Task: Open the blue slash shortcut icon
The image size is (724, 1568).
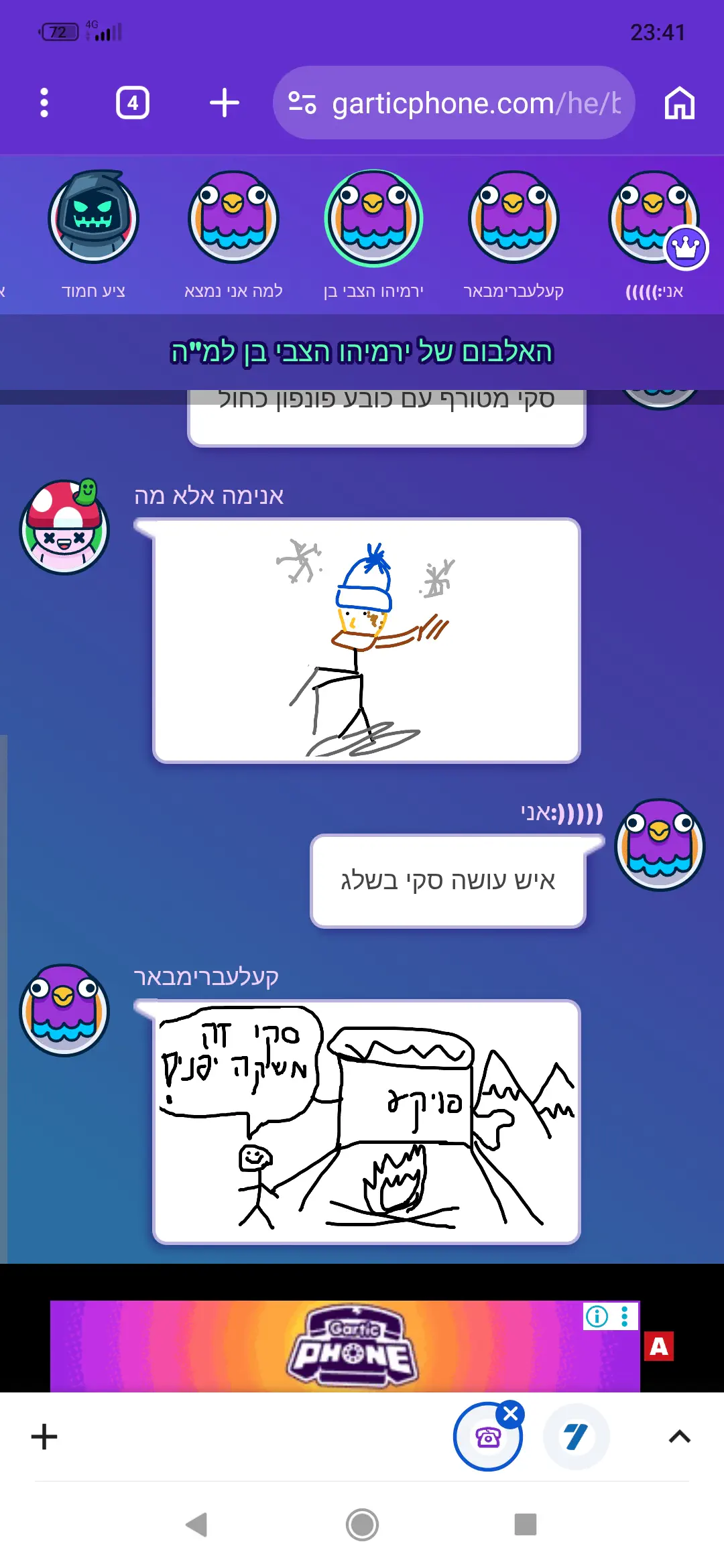Action: pyautogui.click(x=576, y=1437)
